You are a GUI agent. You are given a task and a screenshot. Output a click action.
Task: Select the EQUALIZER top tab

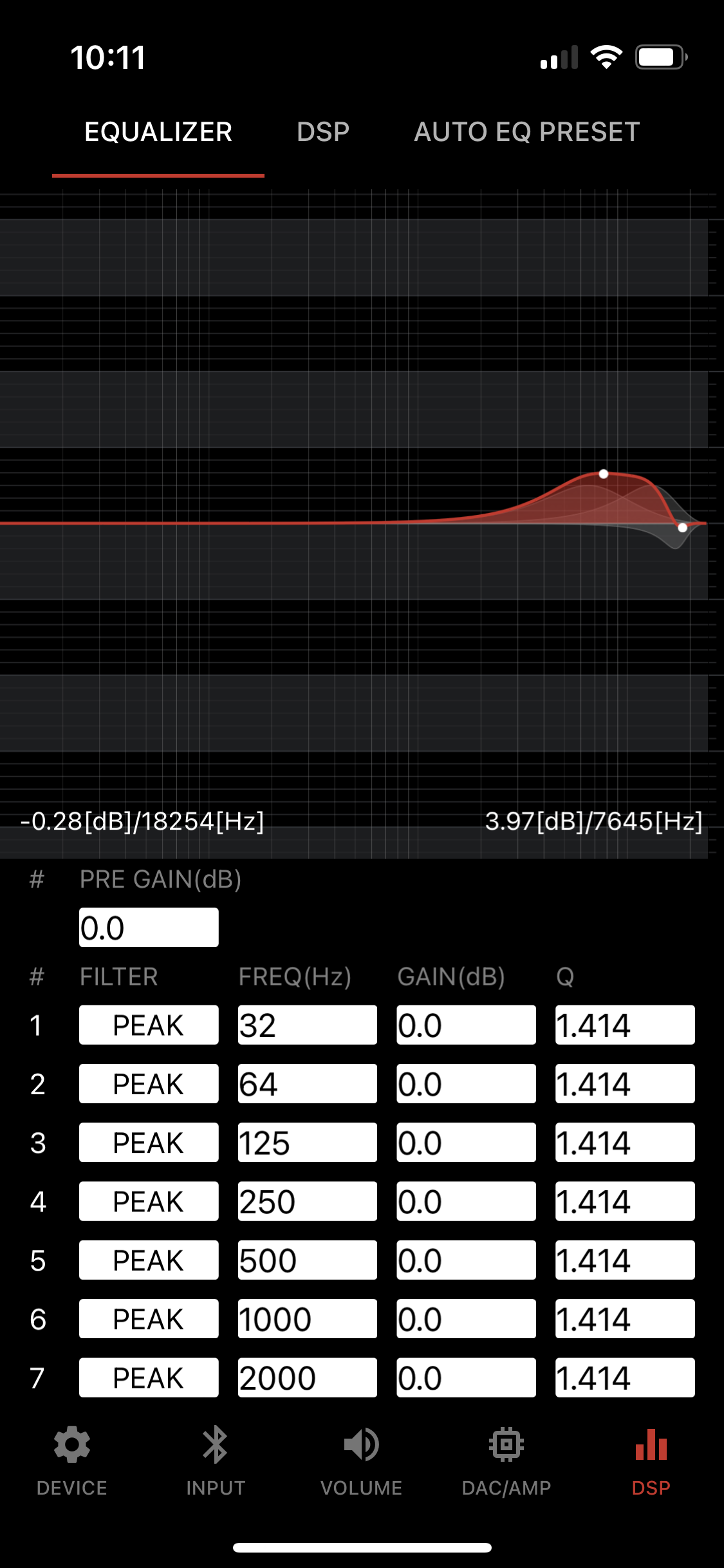158,132
